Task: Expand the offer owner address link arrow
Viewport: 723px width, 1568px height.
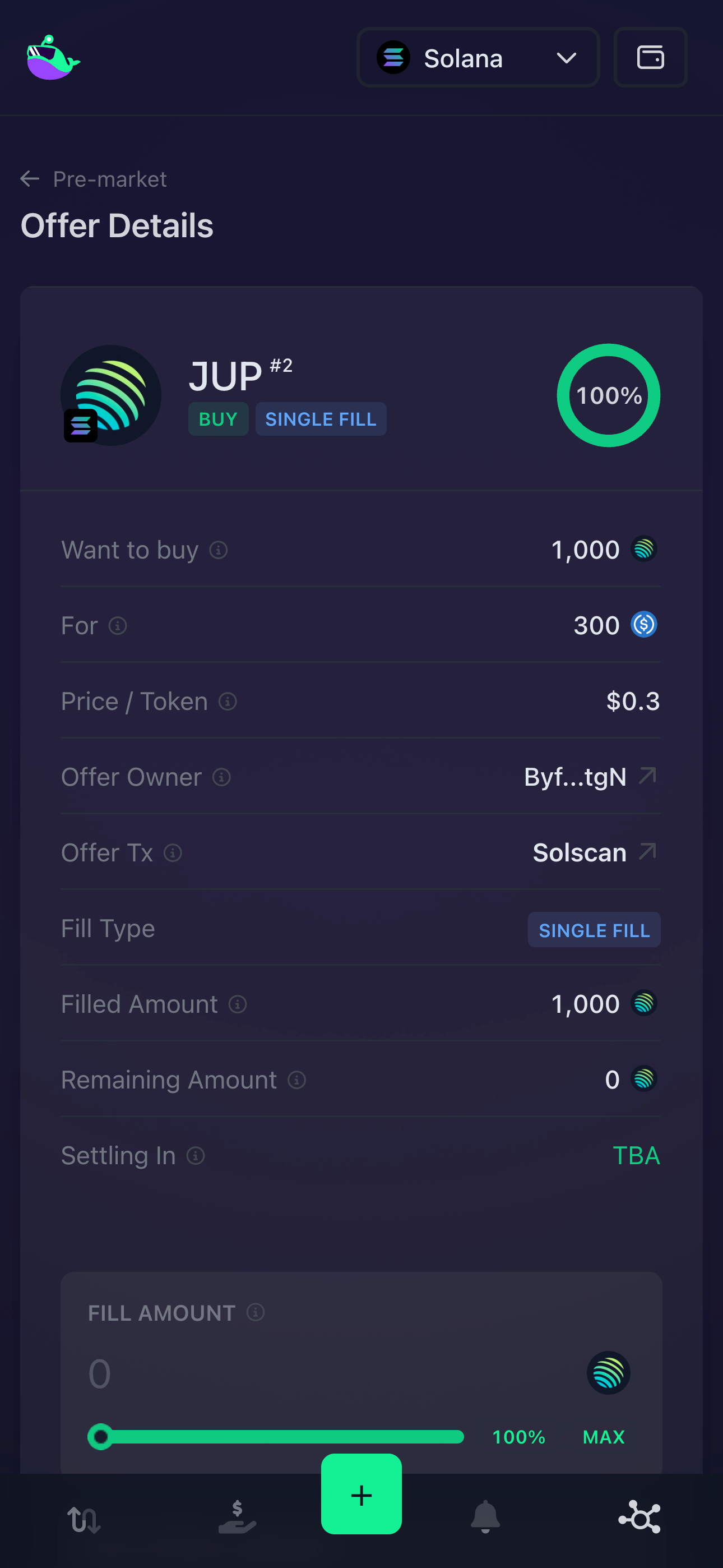Action: click(647, 777)
